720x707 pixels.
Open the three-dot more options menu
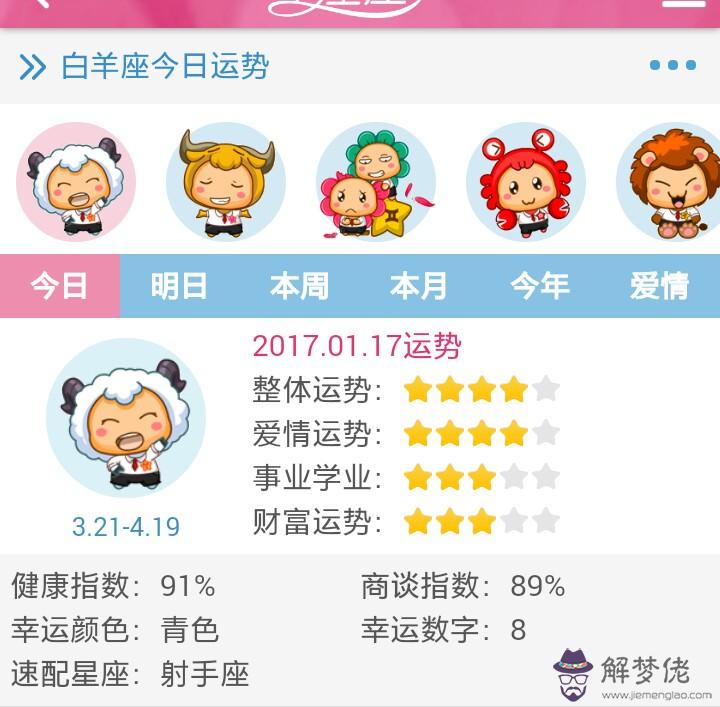coord(672,66)
